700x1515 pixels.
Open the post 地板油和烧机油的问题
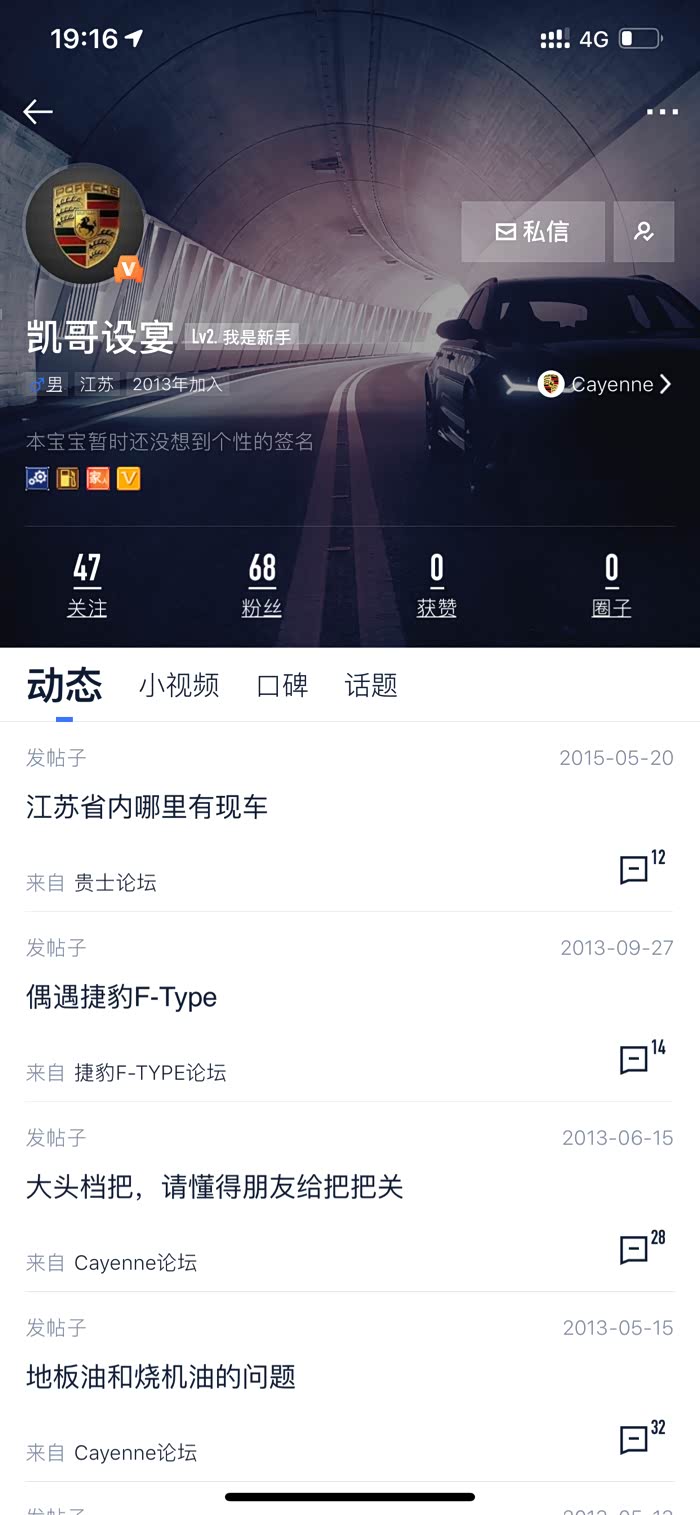click(161, 1377)
